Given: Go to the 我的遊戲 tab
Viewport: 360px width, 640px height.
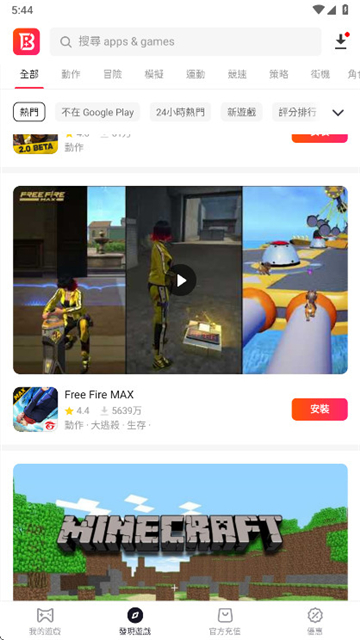Looking at the screenshot, I should 45,621.
